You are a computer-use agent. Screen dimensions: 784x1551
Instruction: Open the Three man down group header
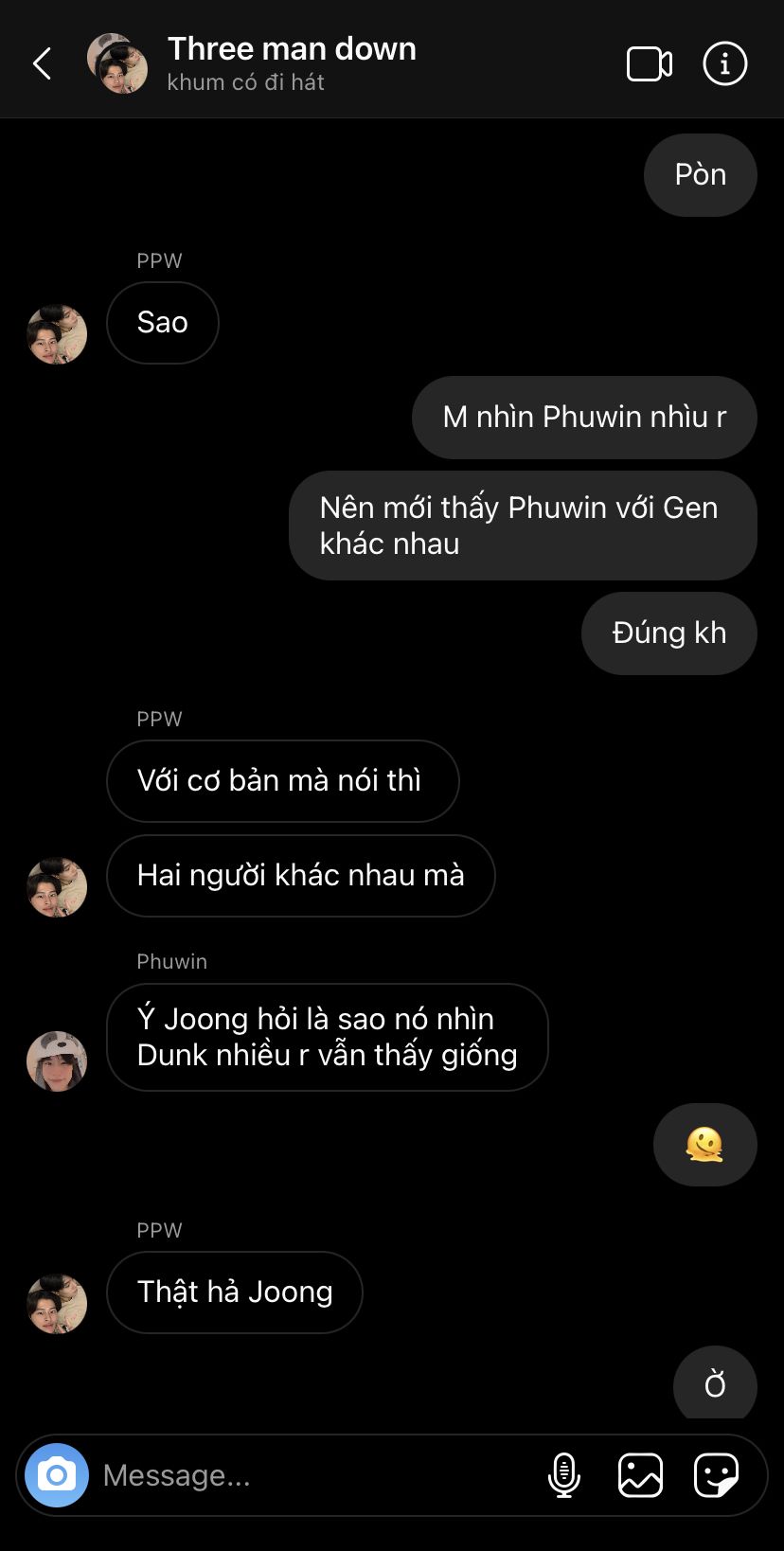291,62
